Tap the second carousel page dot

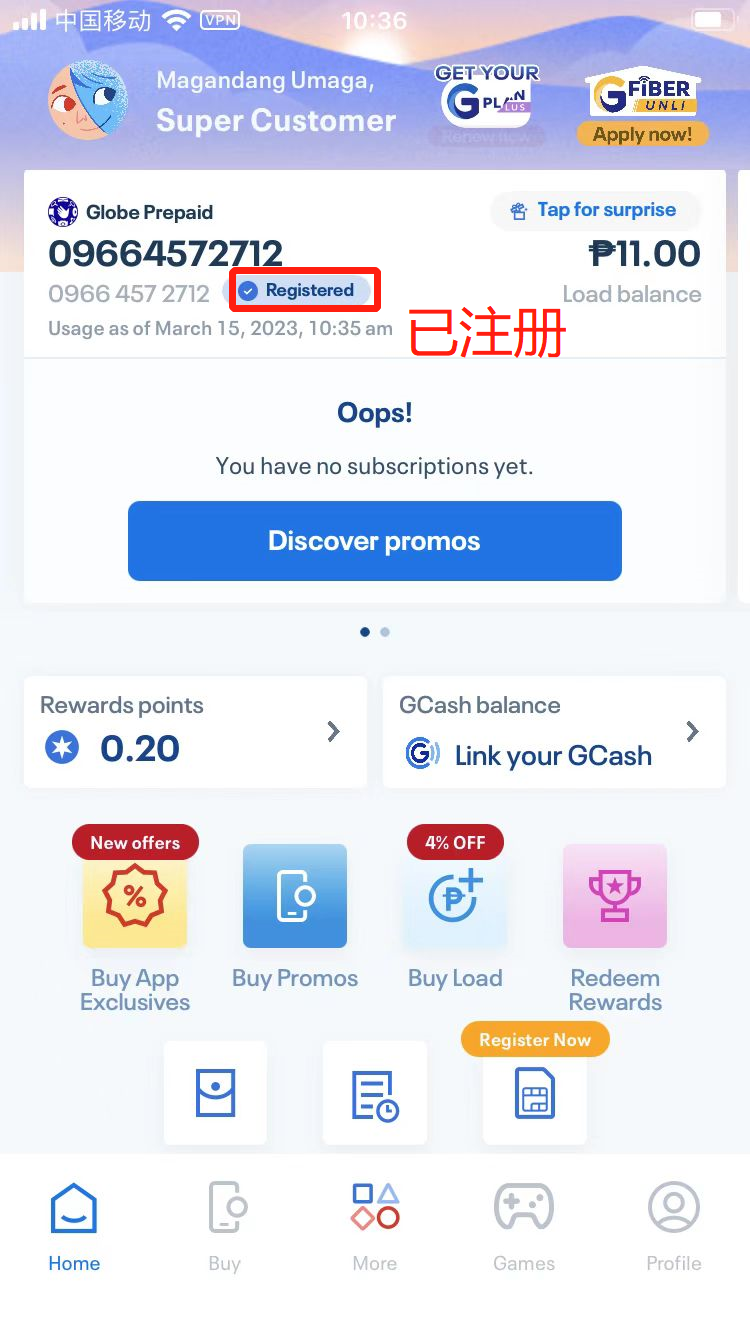click(x=385, y=632)
